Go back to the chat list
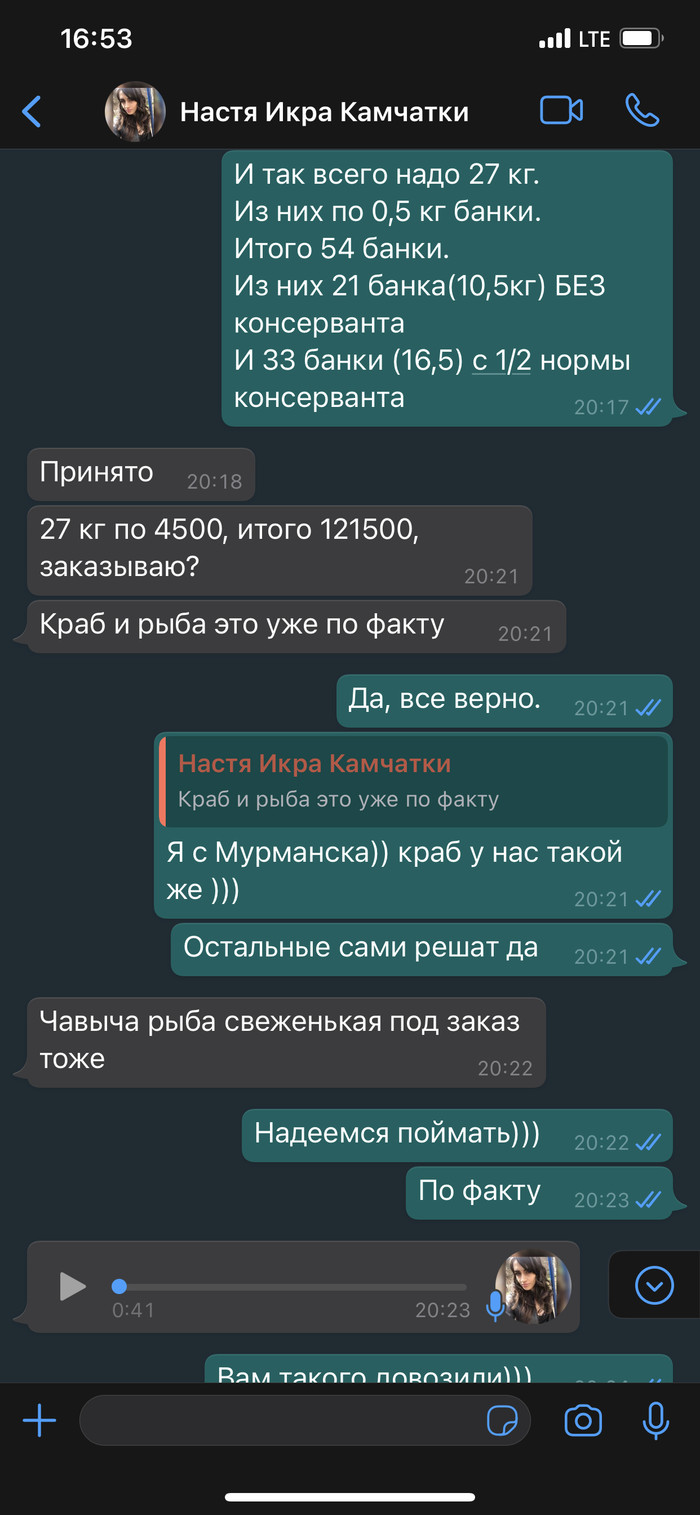Image resolution: width=700 pixels, height=1515 pixels. [x=32, y=111]
